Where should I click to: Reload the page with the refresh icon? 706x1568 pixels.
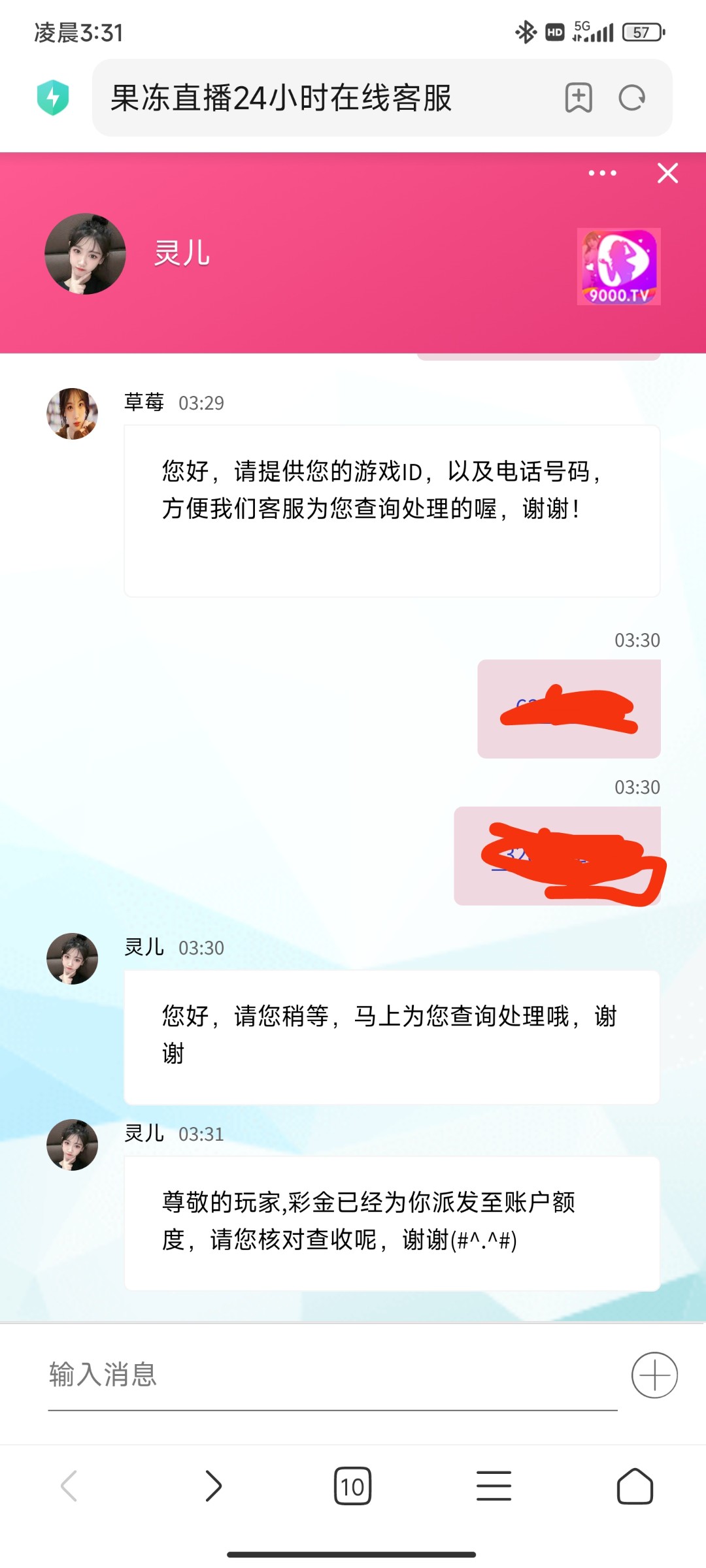pyautogui.click(x=632, y=98)
